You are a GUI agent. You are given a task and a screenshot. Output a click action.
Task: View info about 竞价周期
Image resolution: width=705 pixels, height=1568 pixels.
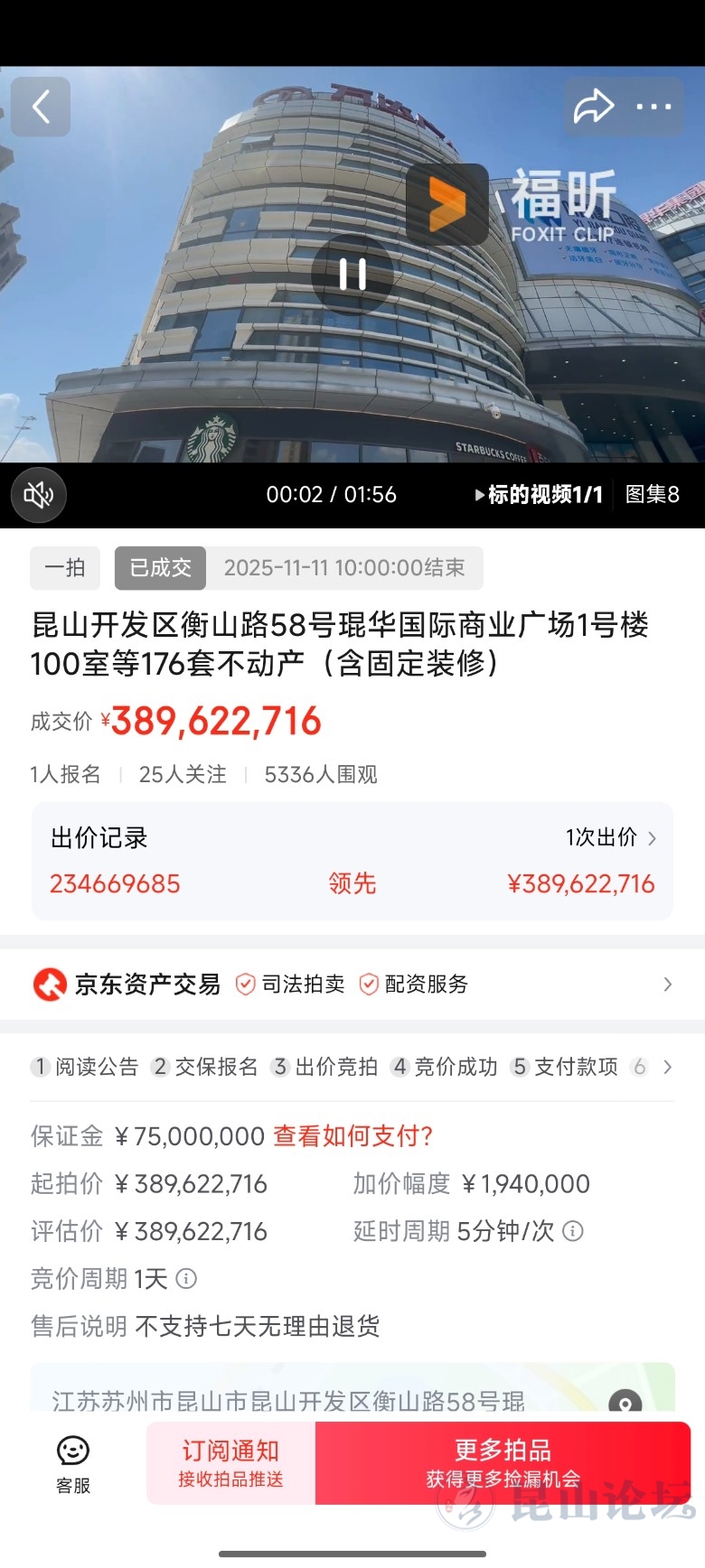186,1279
